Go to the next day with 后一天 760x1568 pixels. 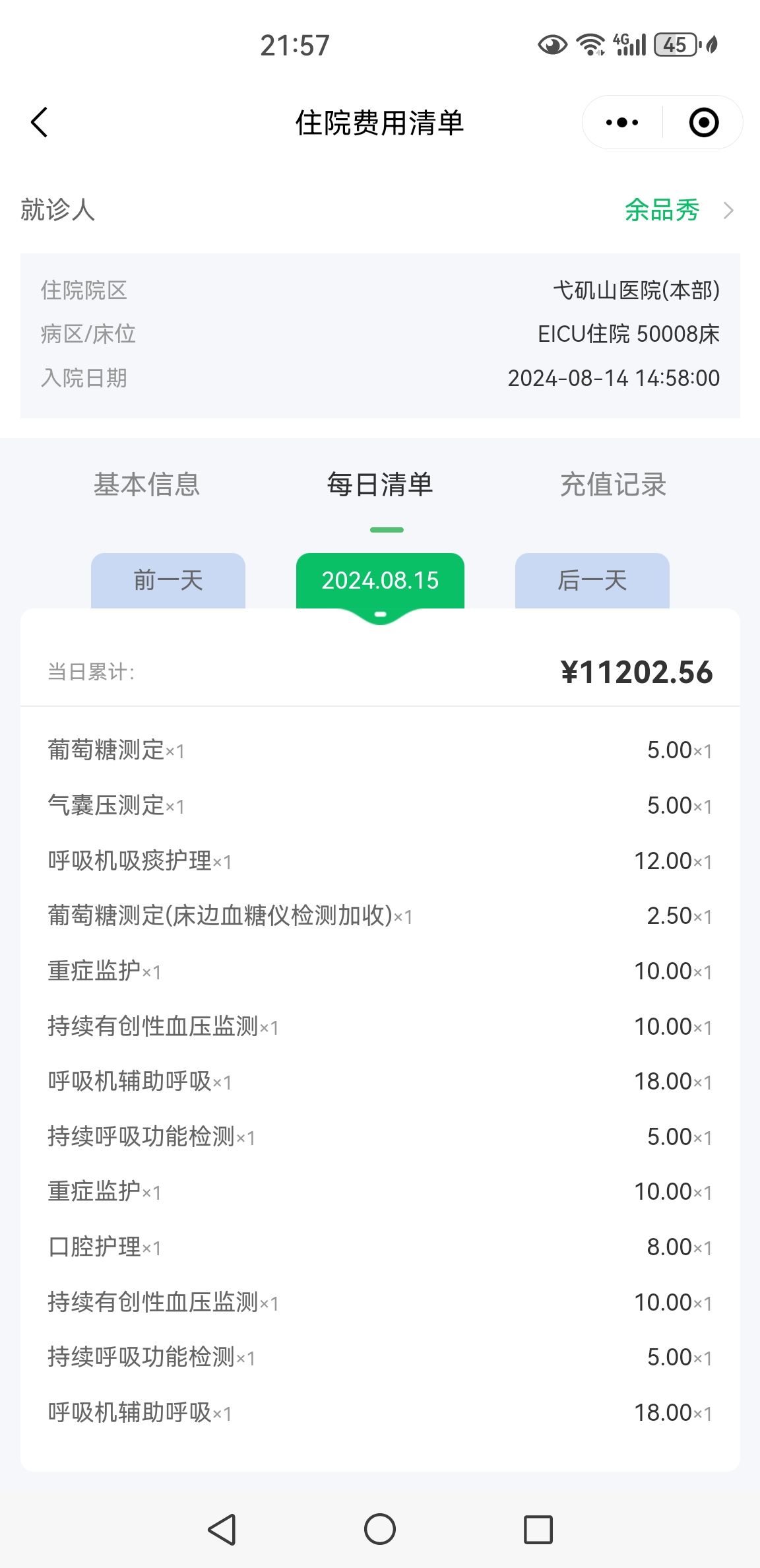[592, 581]
